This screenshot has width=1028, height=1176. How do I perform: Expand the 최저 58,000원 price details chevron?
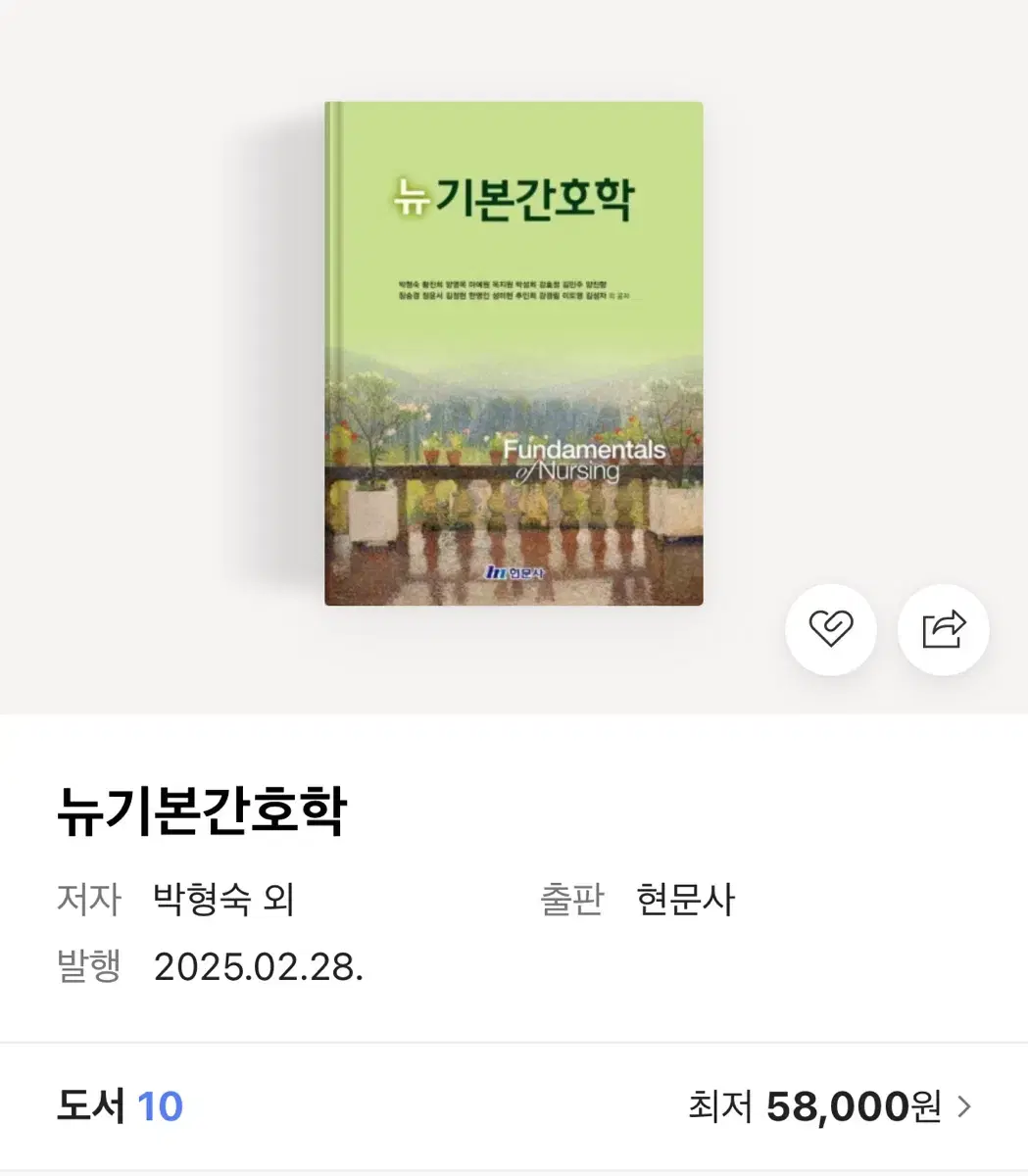tap(968, 1107)
